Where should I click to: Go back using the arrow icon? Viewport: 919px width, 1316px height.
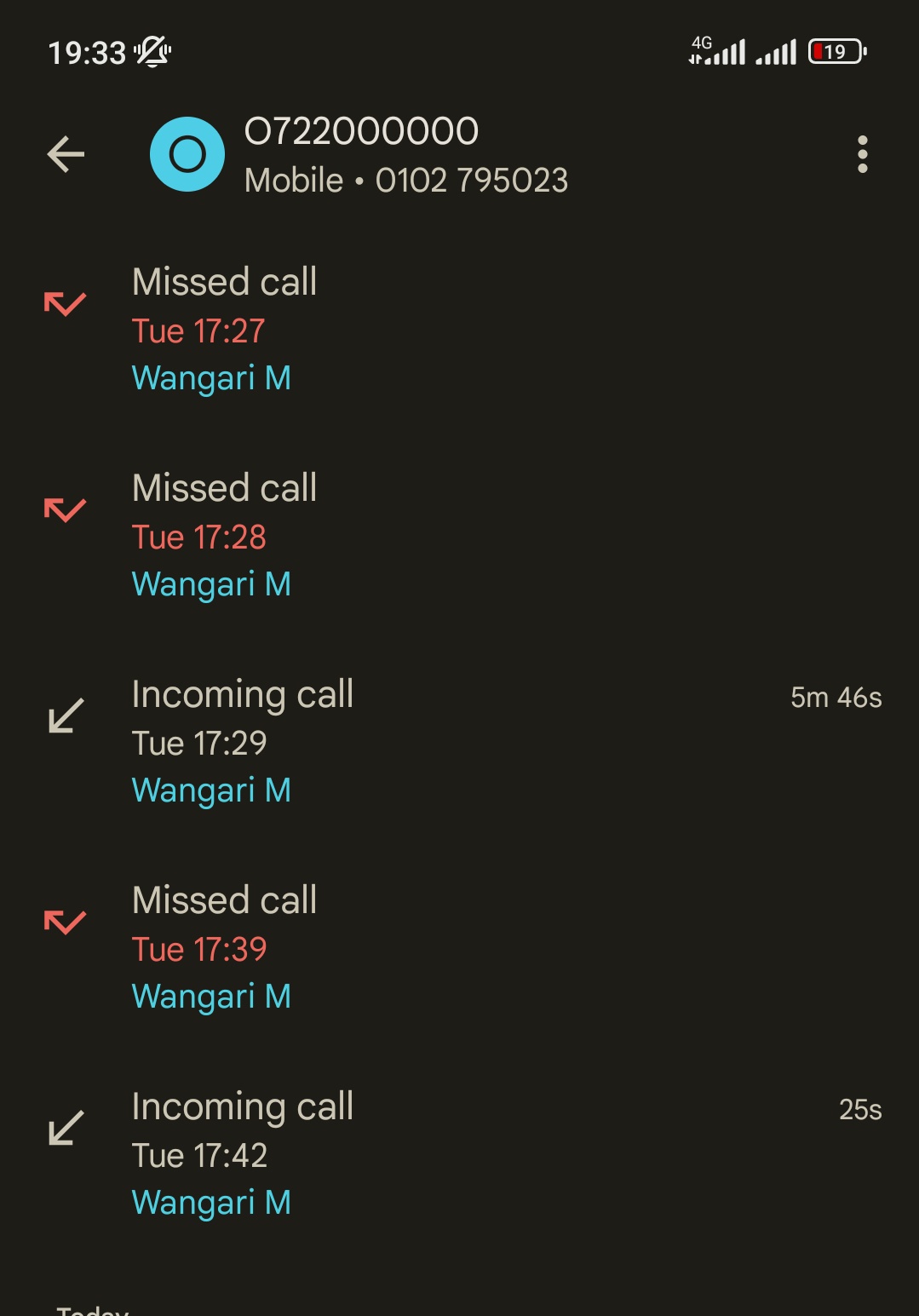pyautogui.click(x=66, y=154)
